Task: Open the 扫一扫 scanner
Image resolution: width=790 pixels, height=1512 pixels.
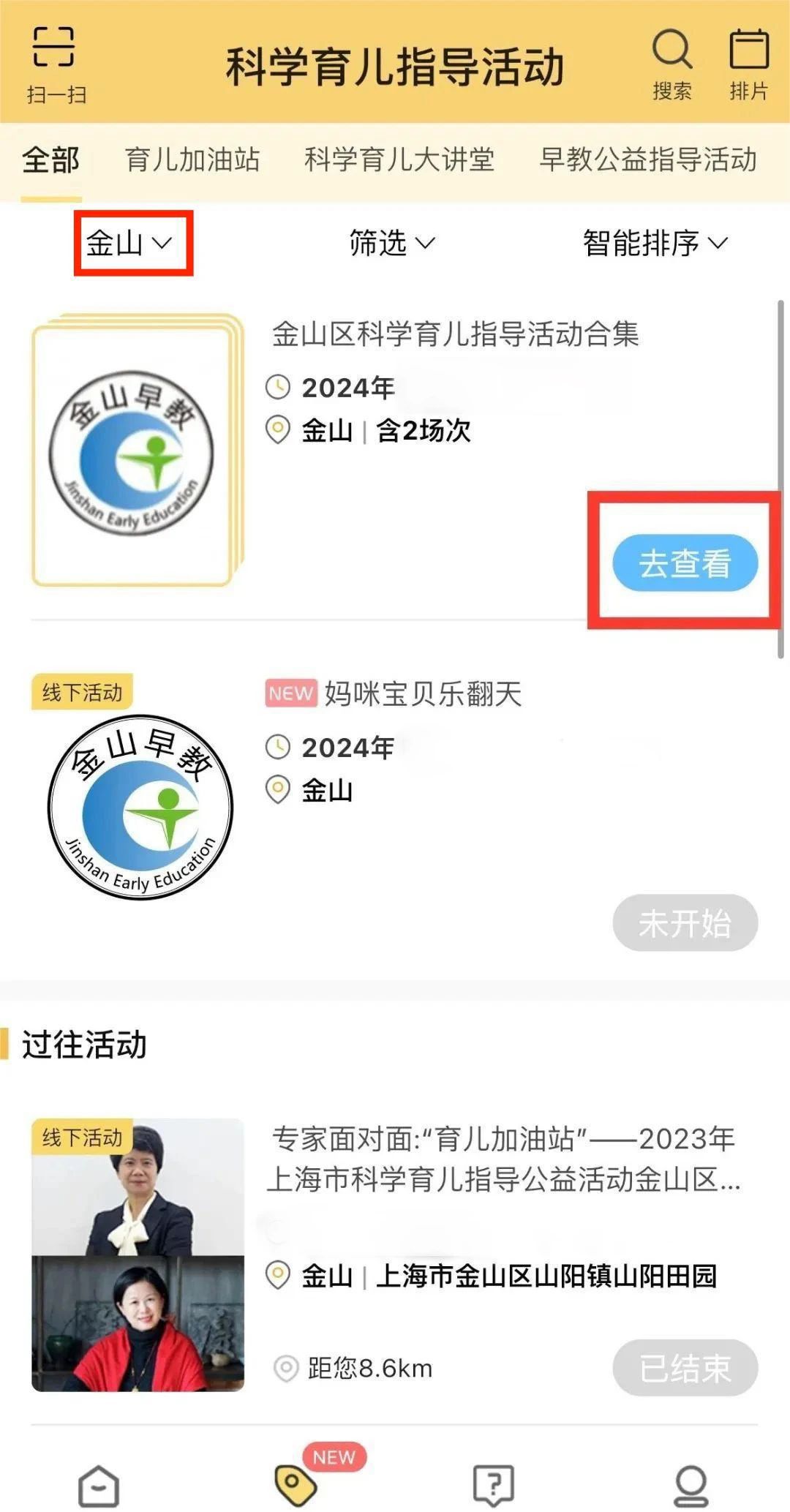Action: pyautogui.click(x=56, y=64)
